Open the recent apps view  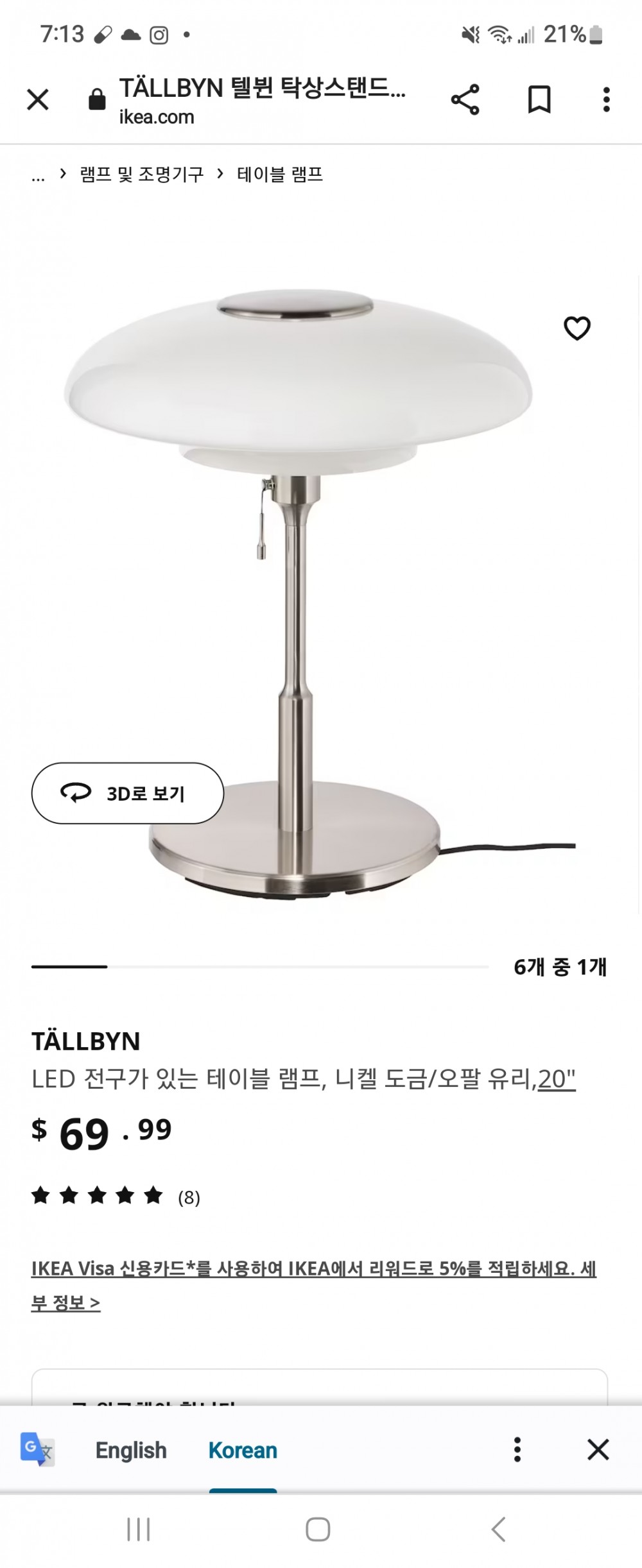(139, 1529)
